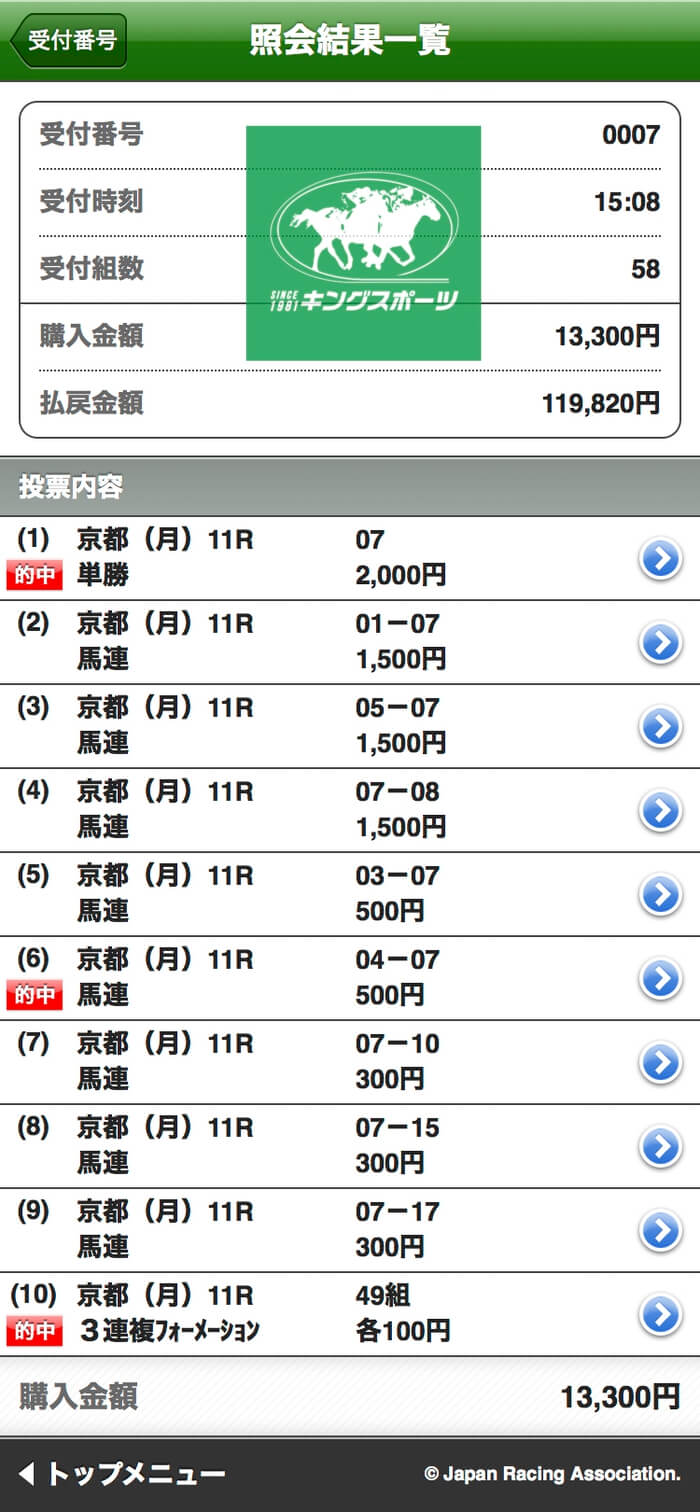Open bet (1) 単勝 07 details
Viewport: 700px width, 1512px height.
click(x=660, y=558)
